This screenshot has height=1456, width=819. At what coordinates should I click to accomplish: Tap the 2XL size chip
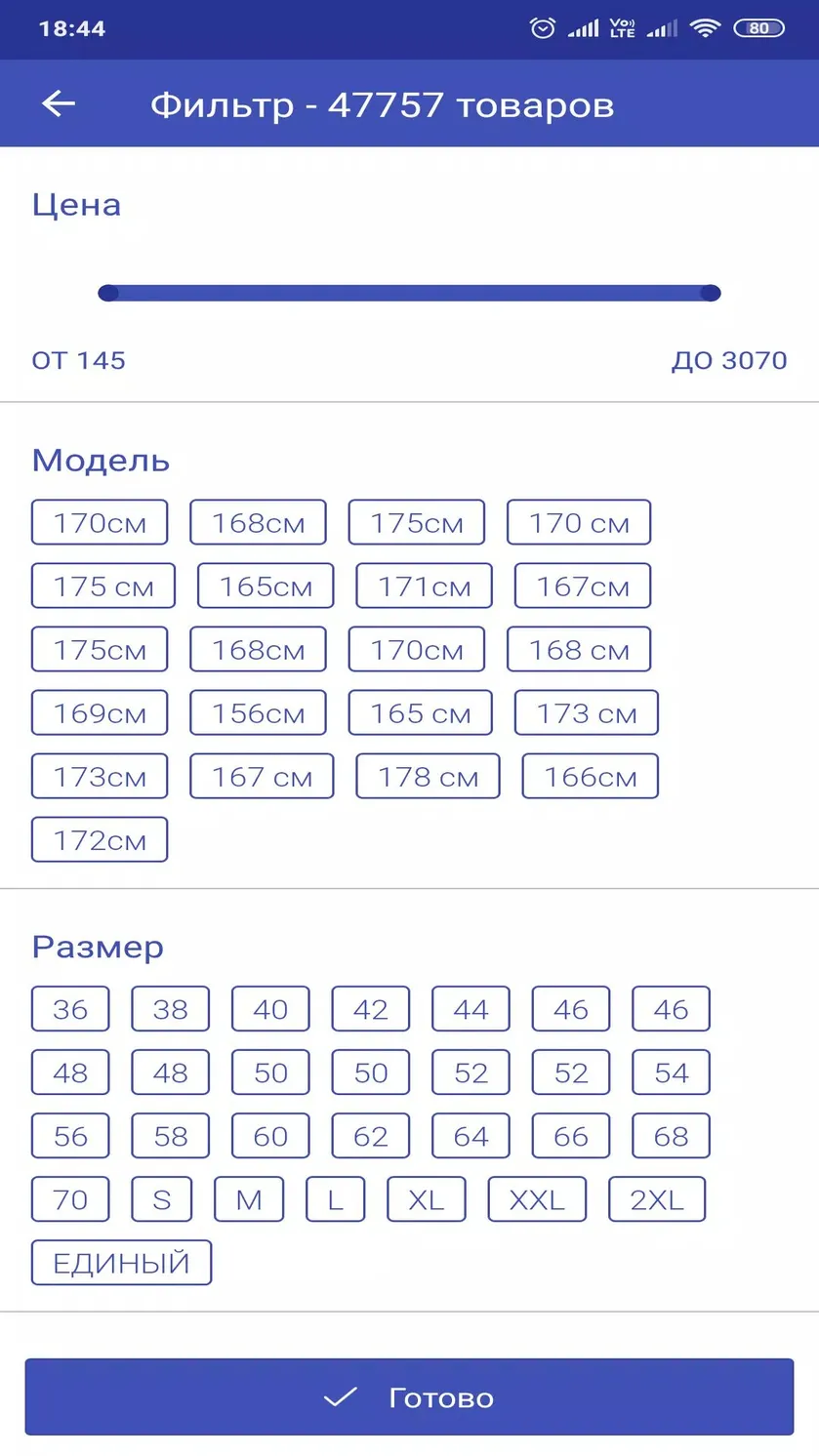tap(657, 1199)
